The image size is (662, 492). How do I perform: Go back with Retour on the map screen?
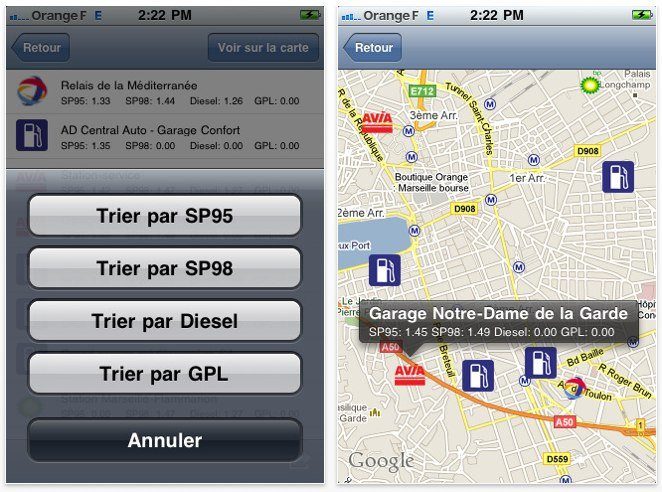372,47
